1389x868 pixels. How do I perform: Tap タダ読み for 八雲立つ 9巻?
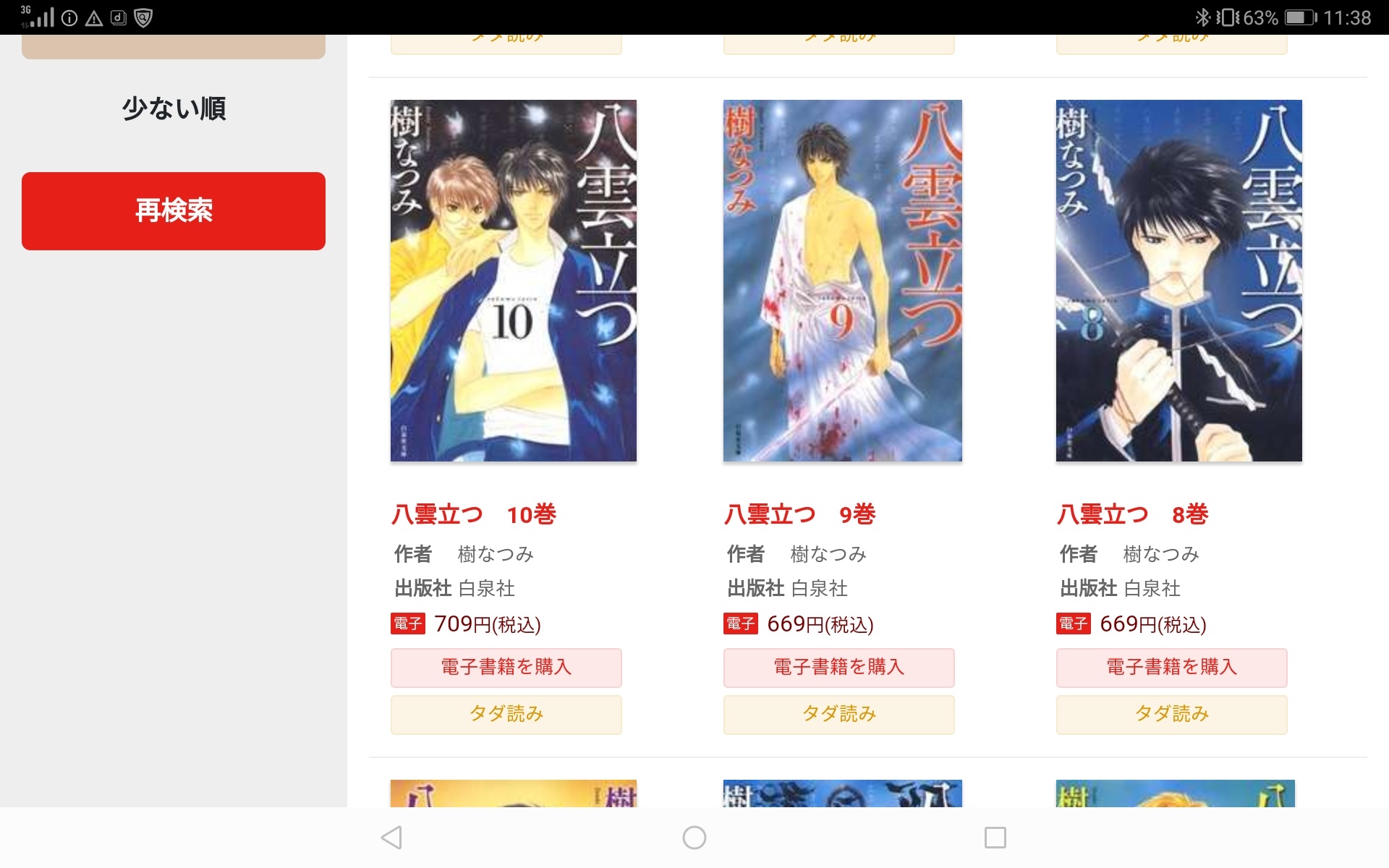pyautogui.click(x=839, y=715)
